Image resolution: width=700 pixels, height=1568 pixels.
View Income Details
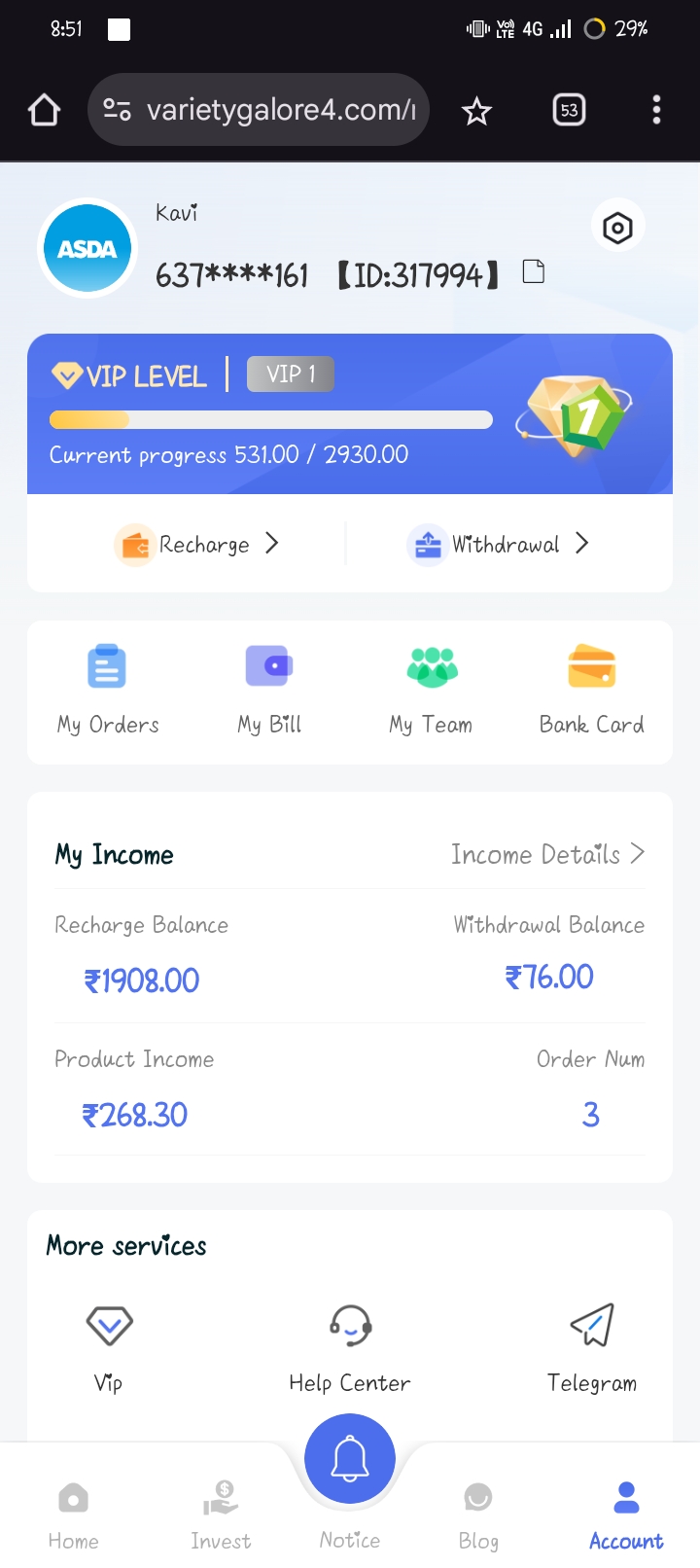pos(546,854)
